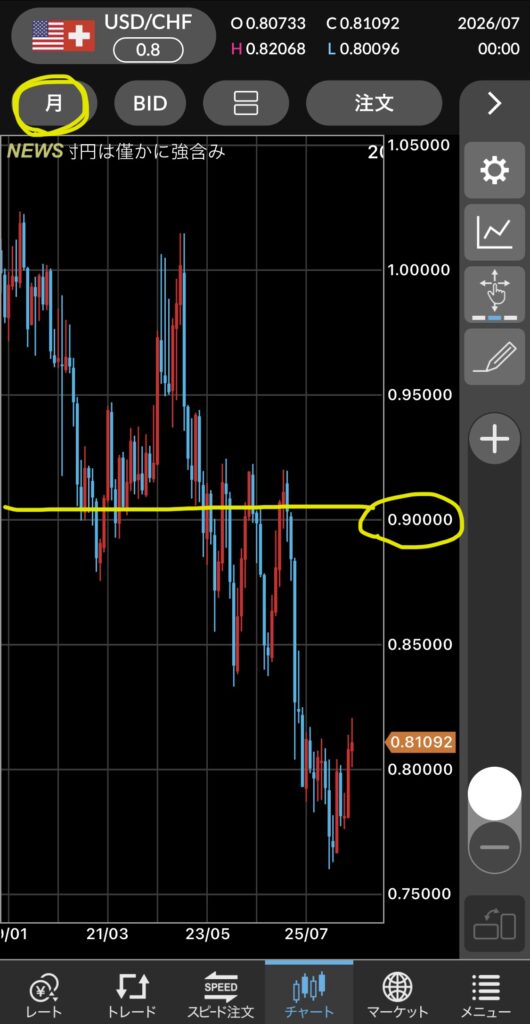Open the USD/CHF currency pair selector
530x1024 pixels.
point(114,35)
